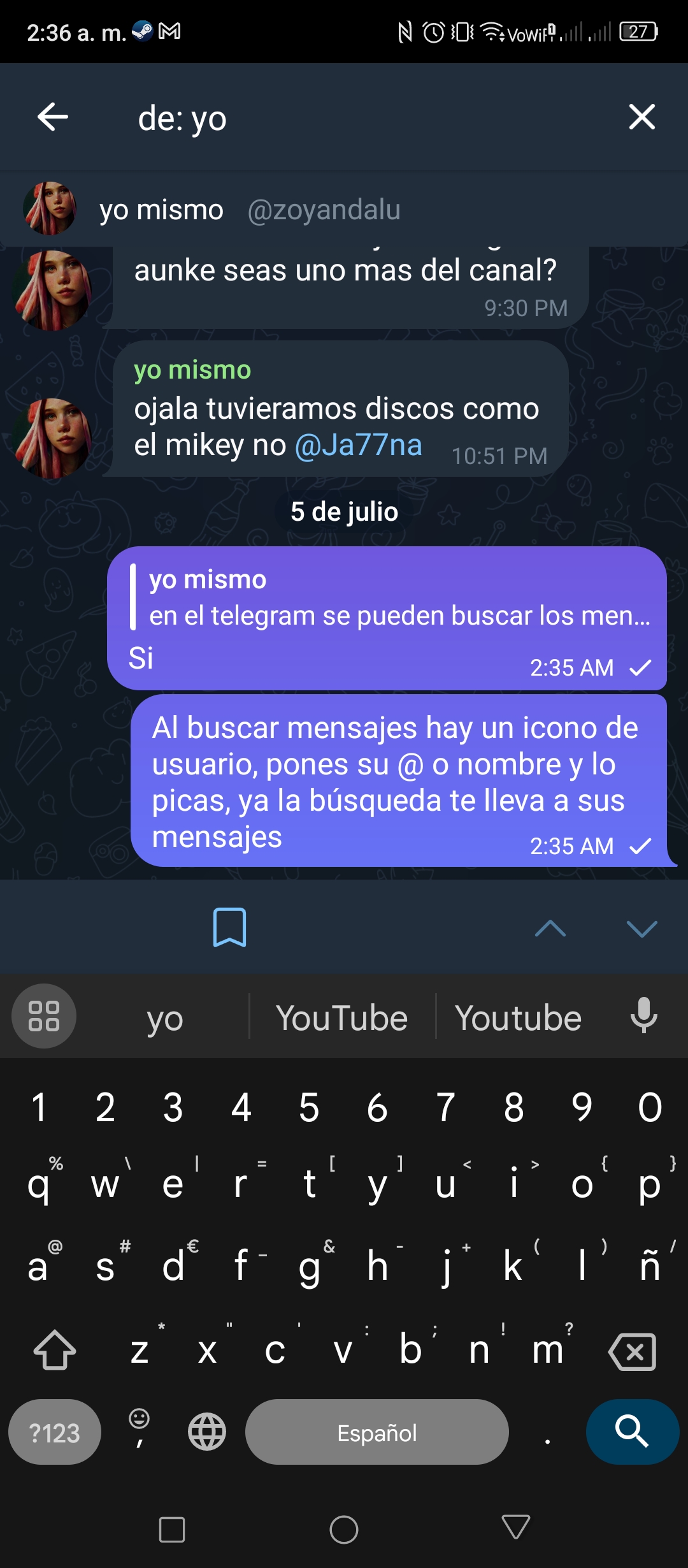688x1568 pixels.
Task: Tap the saved messages bookmark icon
Action: pyautogui.click(x=229, y=927)
